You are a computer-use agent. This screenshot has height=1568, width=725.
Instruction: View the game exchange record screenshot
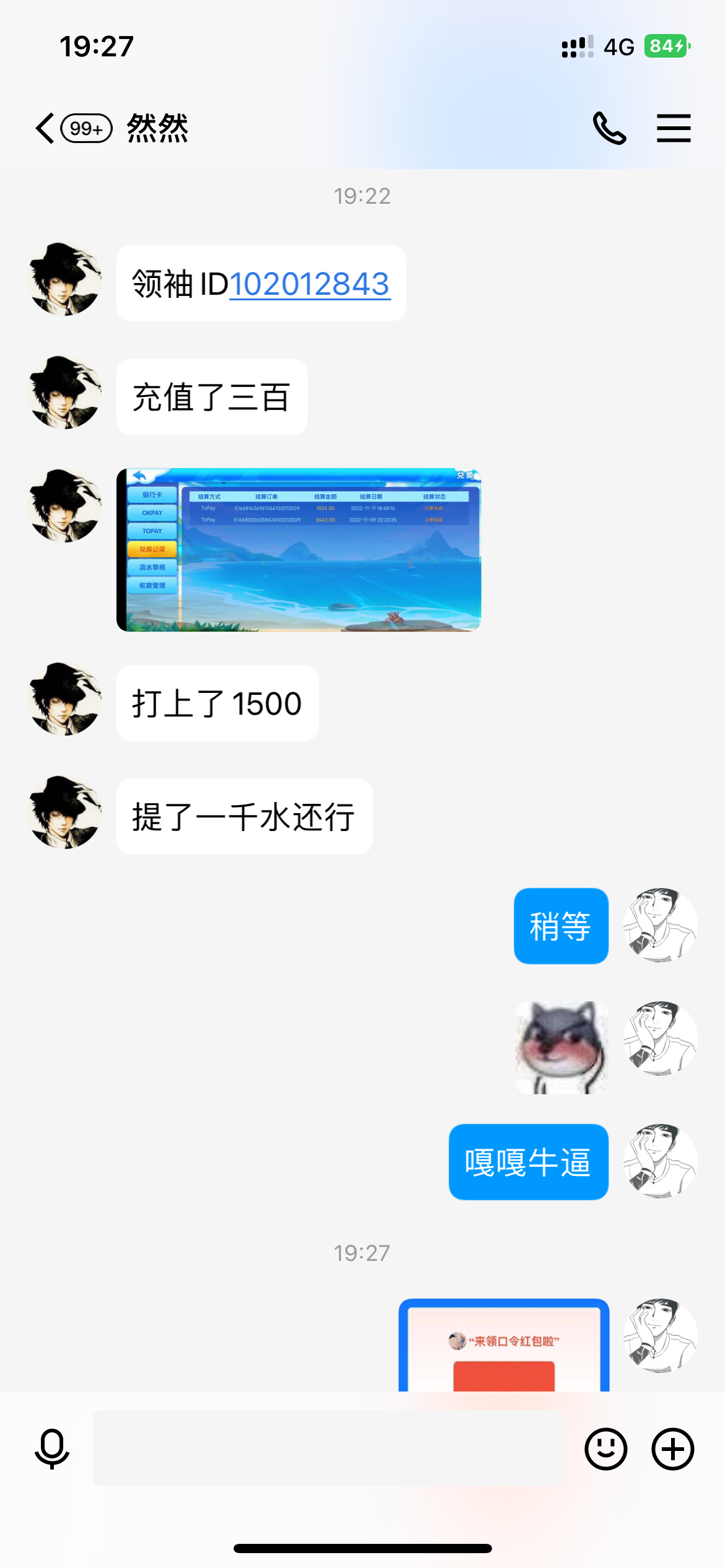[299, 550]
